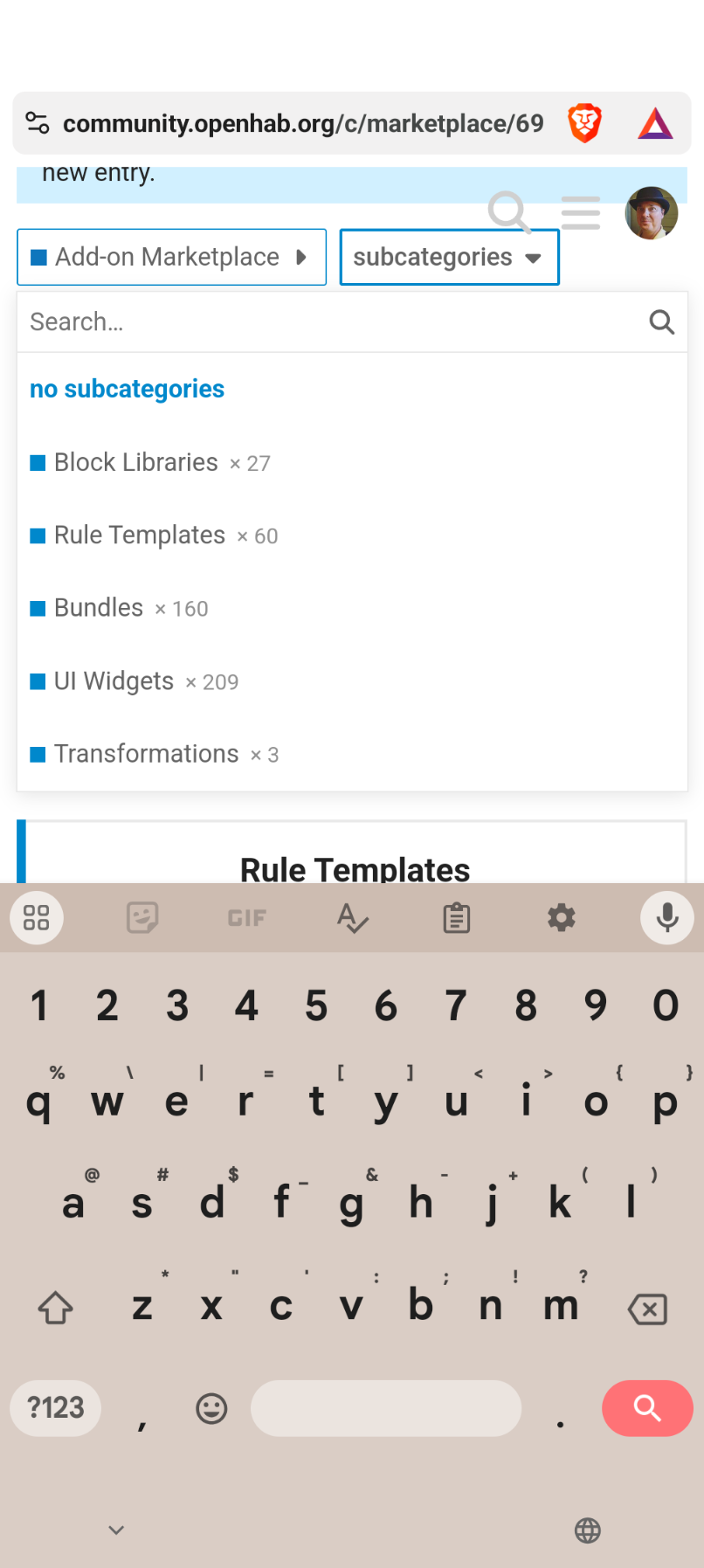Expand the Add-on Marketplace category dropdown
This screenshot has width=704, height=1568.
click(x=171, y=257)
